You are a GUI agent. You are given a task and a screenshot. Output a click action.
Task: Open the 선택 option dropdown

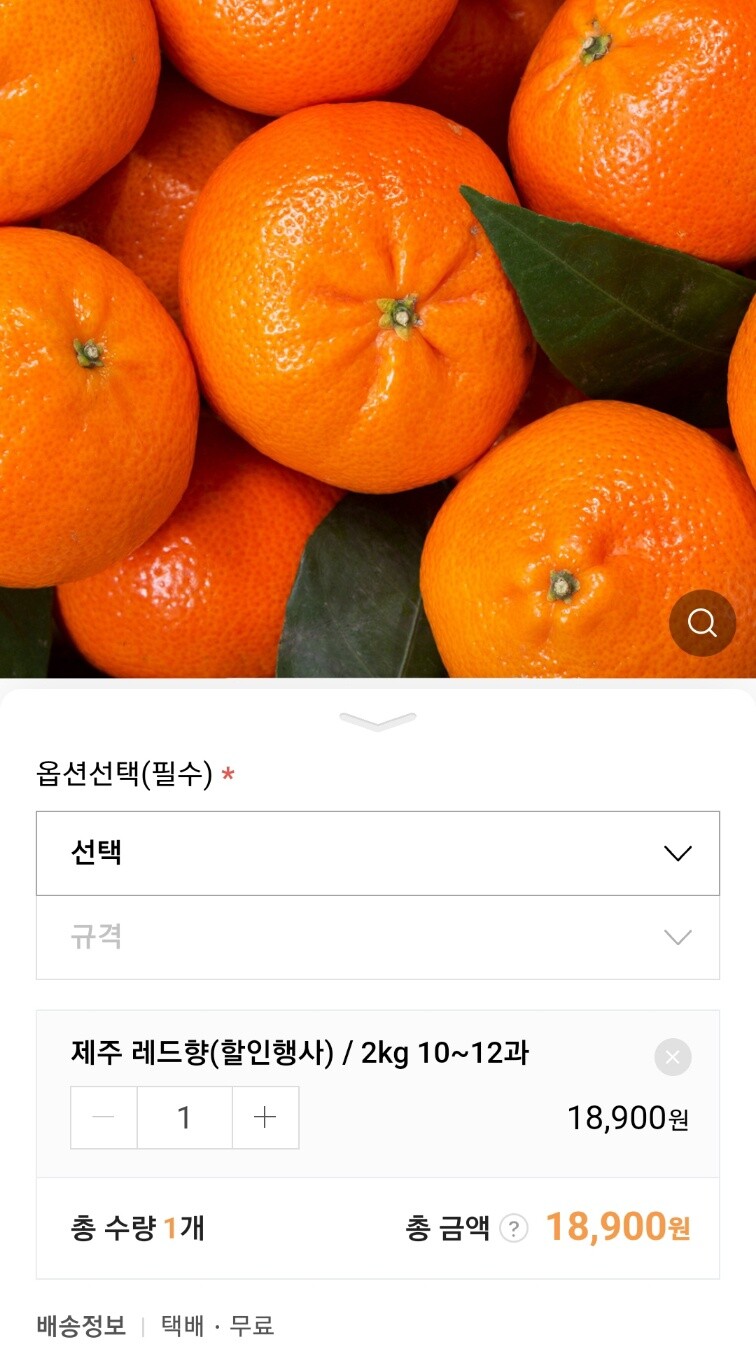(x=300, y=853)
